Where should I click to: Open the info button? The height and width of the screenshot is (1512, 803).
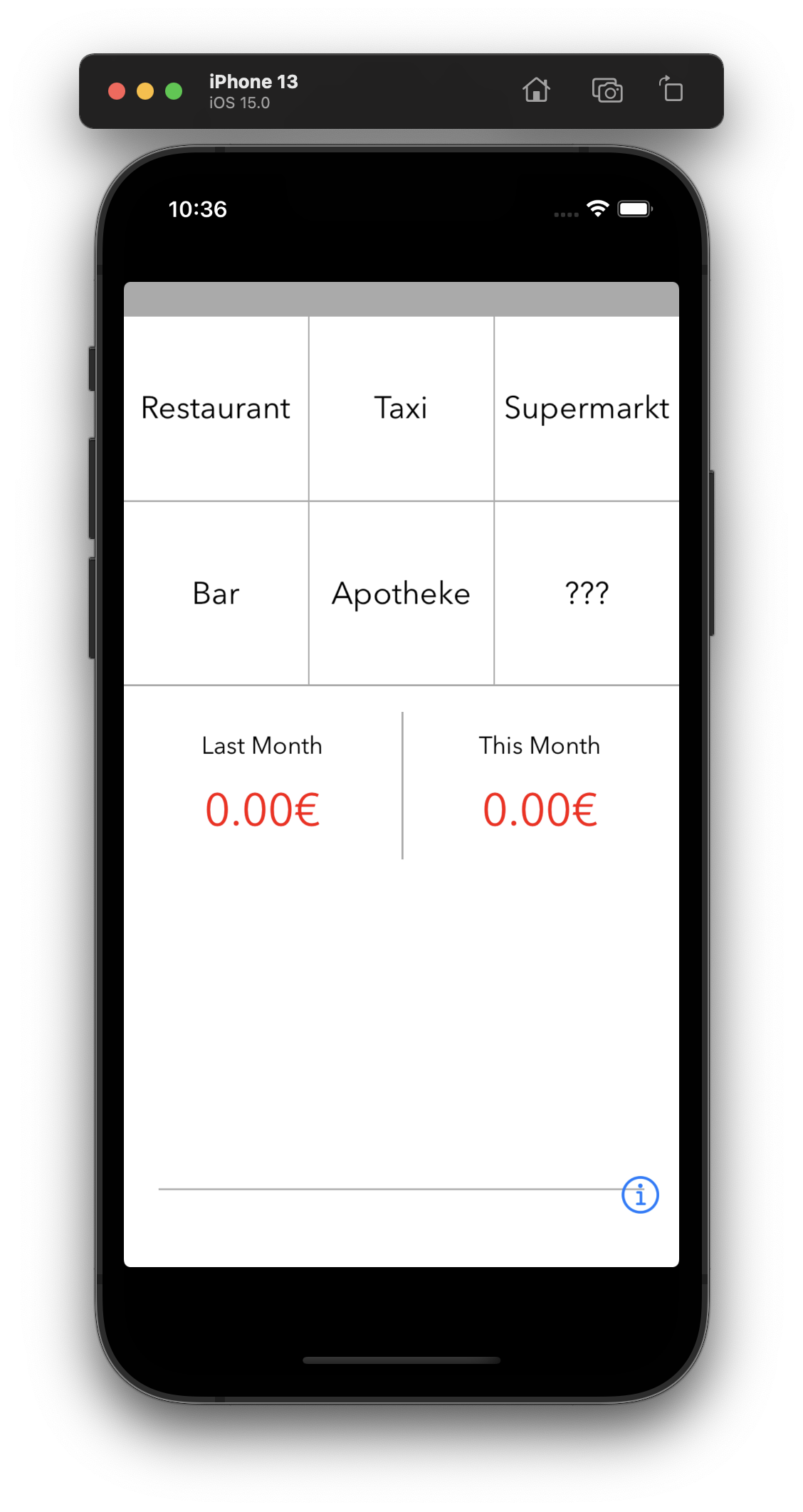pos(640,1195)
